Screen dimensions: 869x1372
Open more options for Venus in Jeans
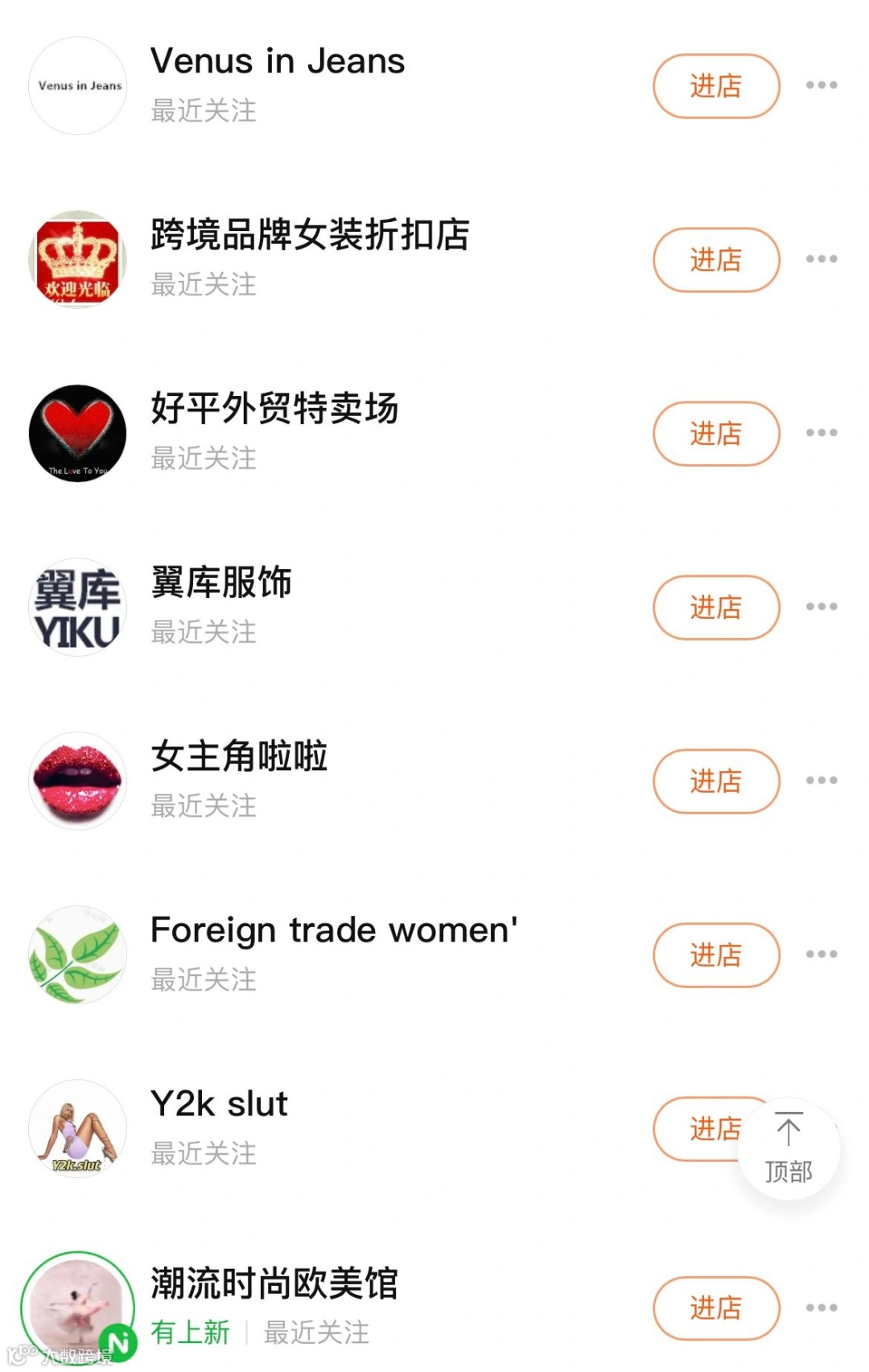pyautogui.click(x=821, y=85)
